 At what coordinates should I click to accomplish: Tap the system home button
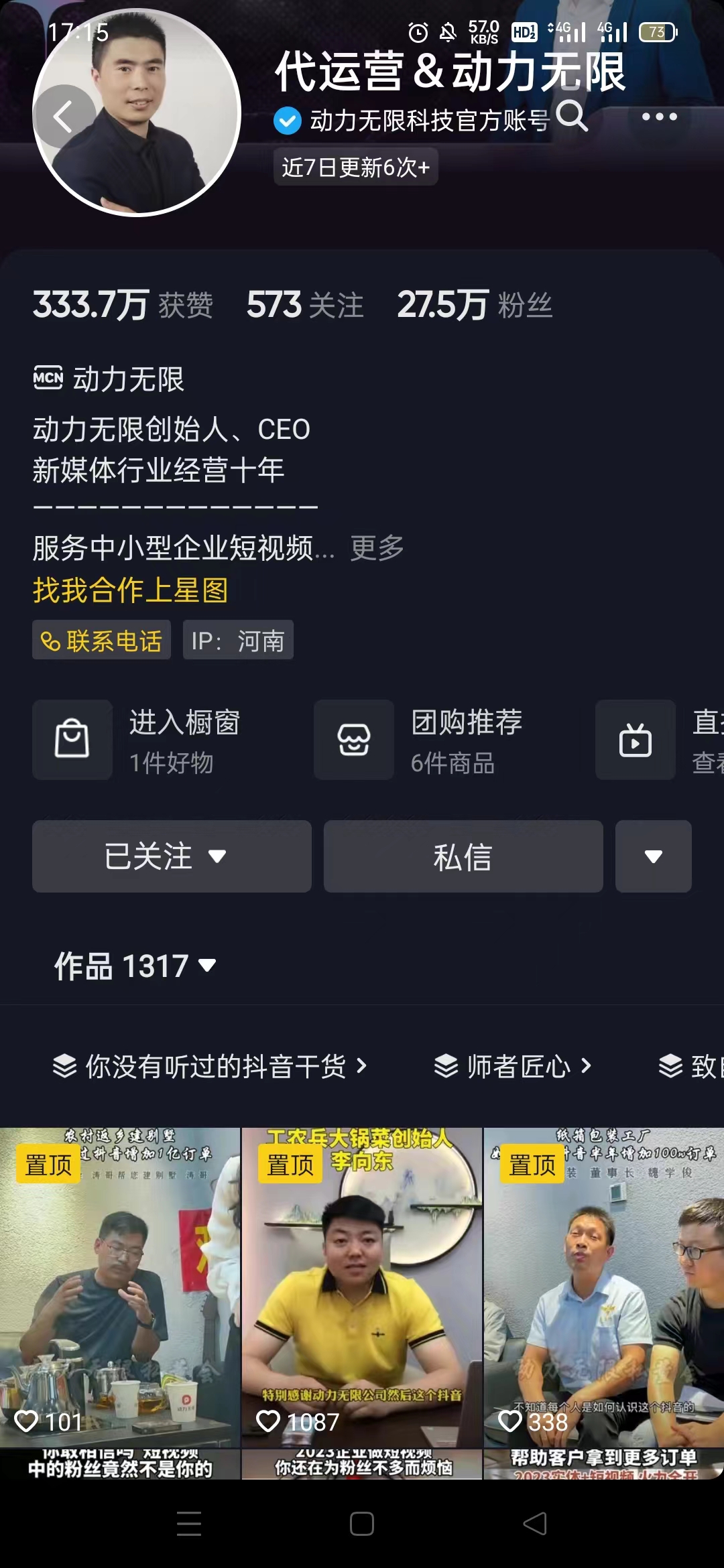pos(362,1524)
